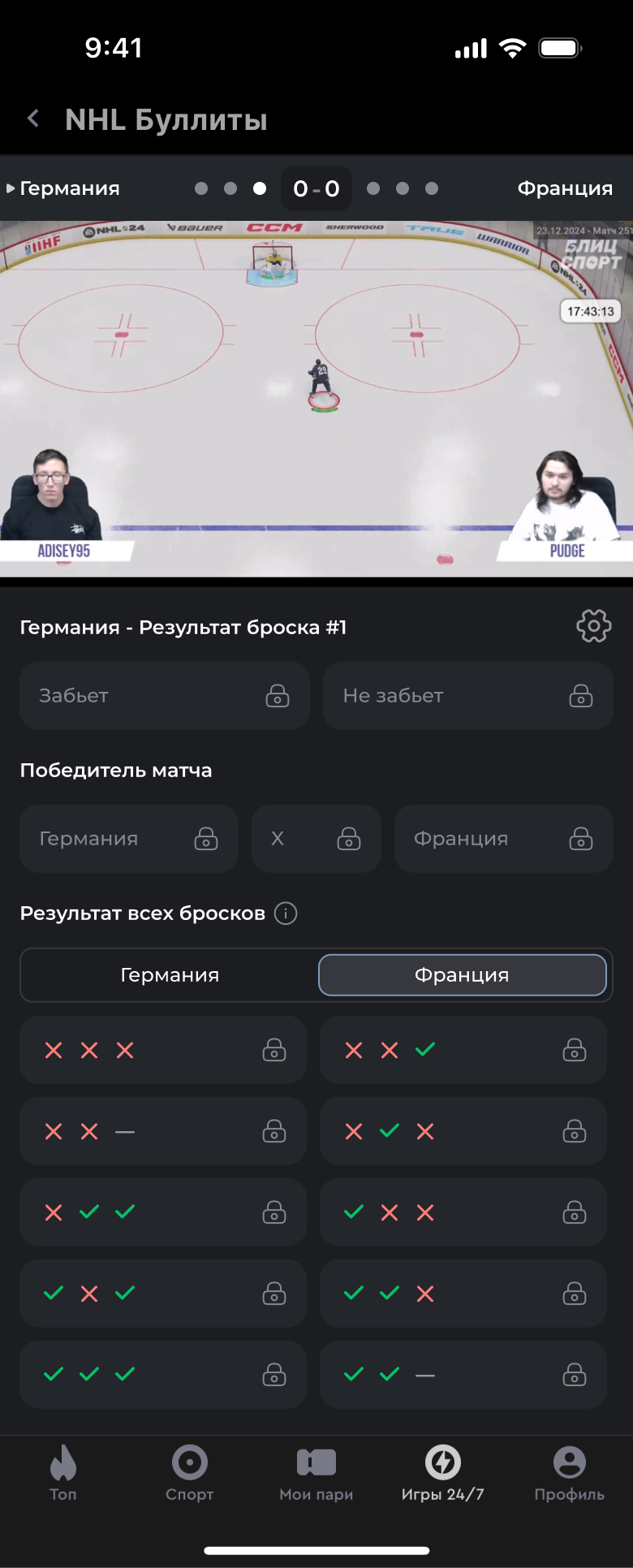Show info about Результат всех бросков

(286, 914)
